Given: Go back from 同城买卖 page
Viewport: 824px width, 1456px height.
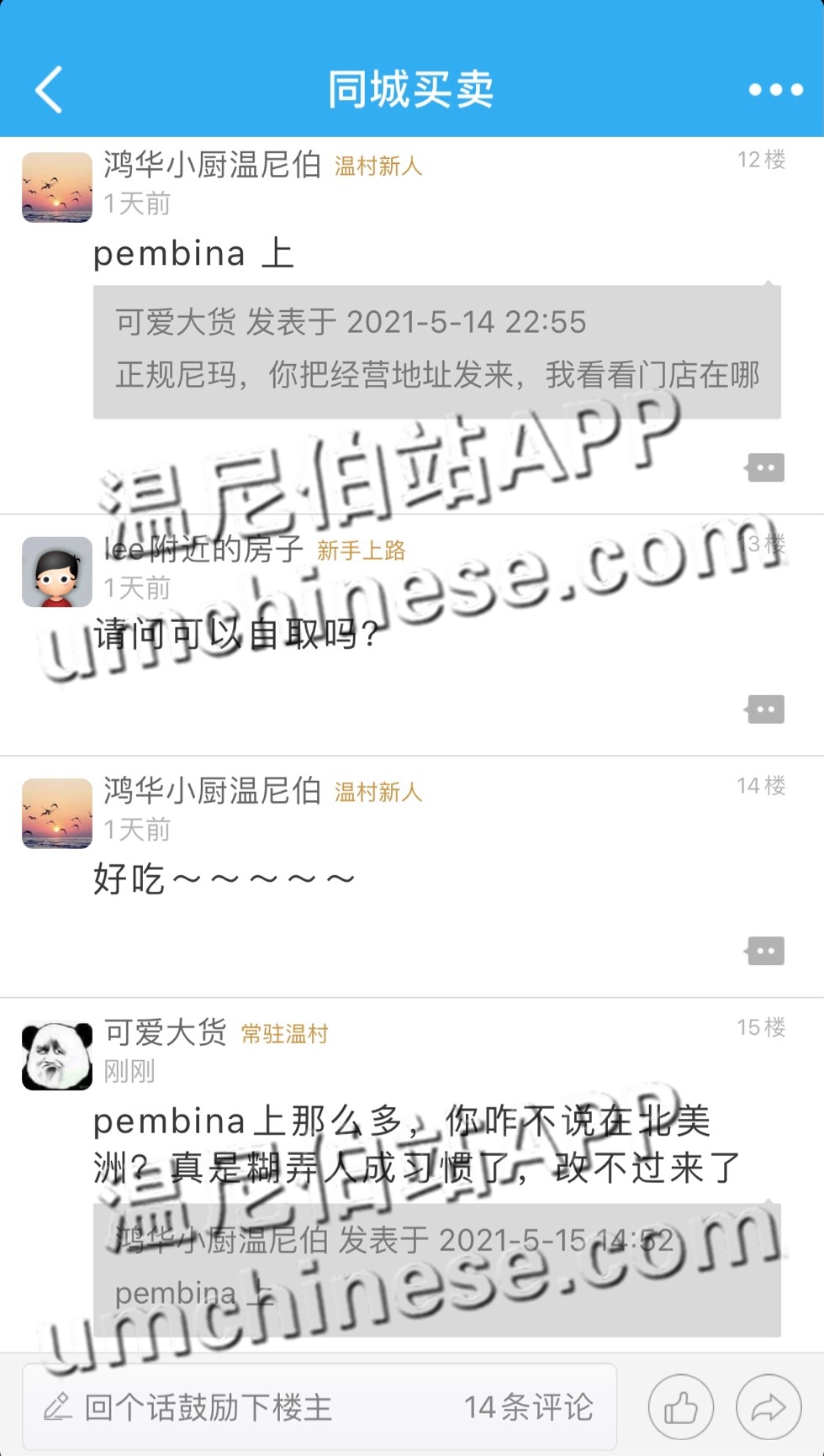Looking at the screenshot, I should point(49,90).
